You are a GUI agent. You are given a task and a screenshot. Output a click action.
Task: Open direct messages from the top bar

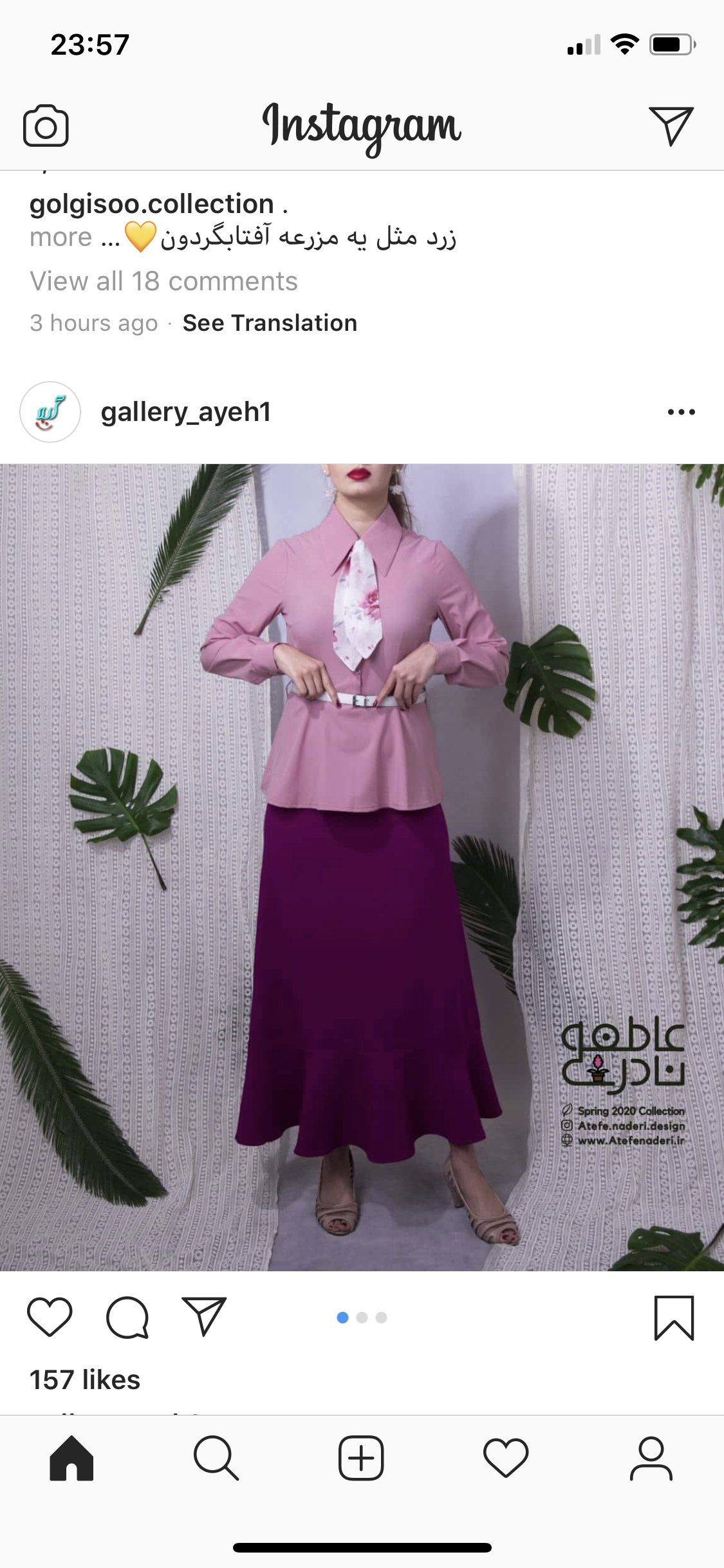click(x=671, y=126)
